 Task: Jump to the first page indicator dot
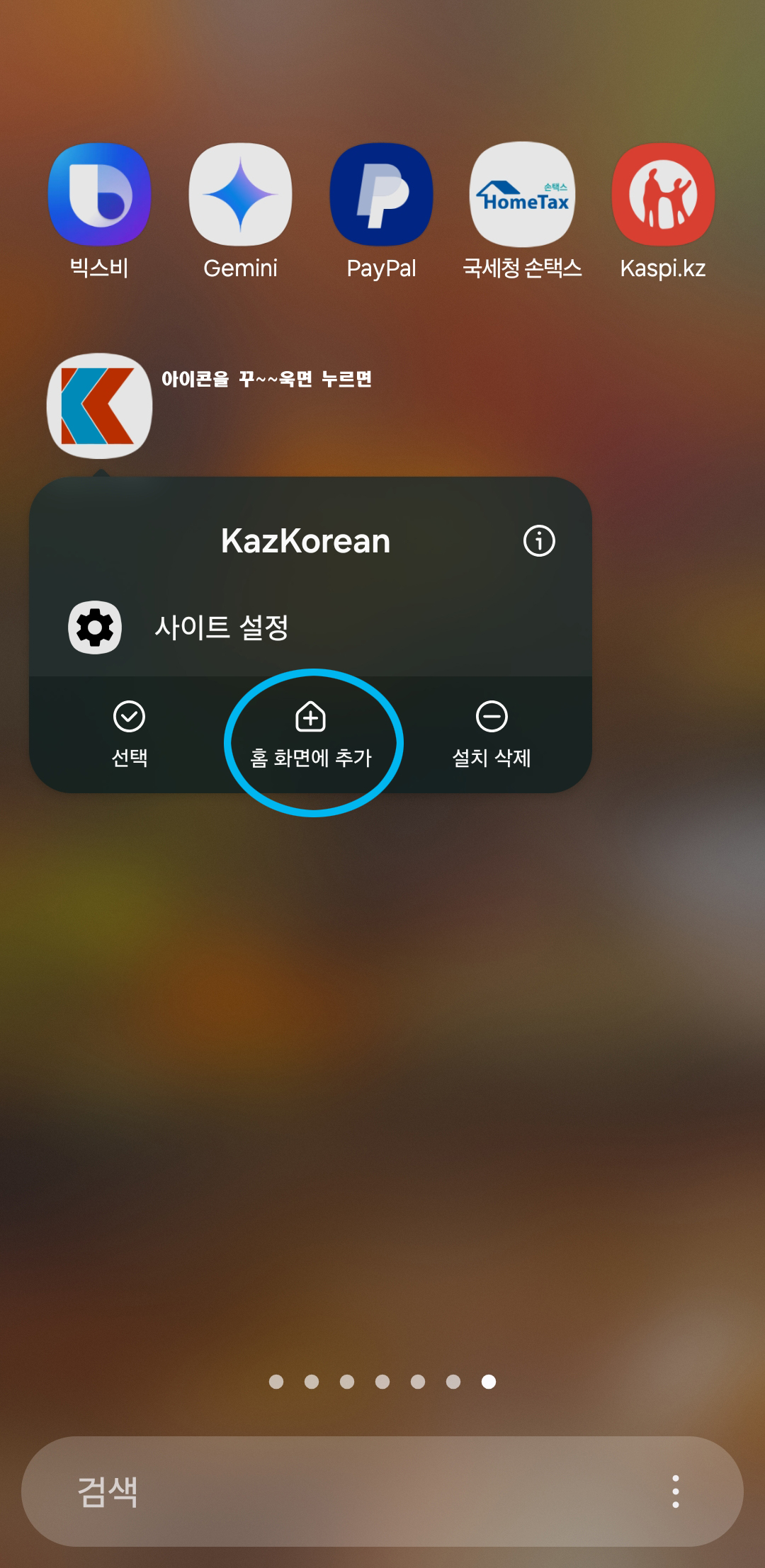coord(276,1382)
